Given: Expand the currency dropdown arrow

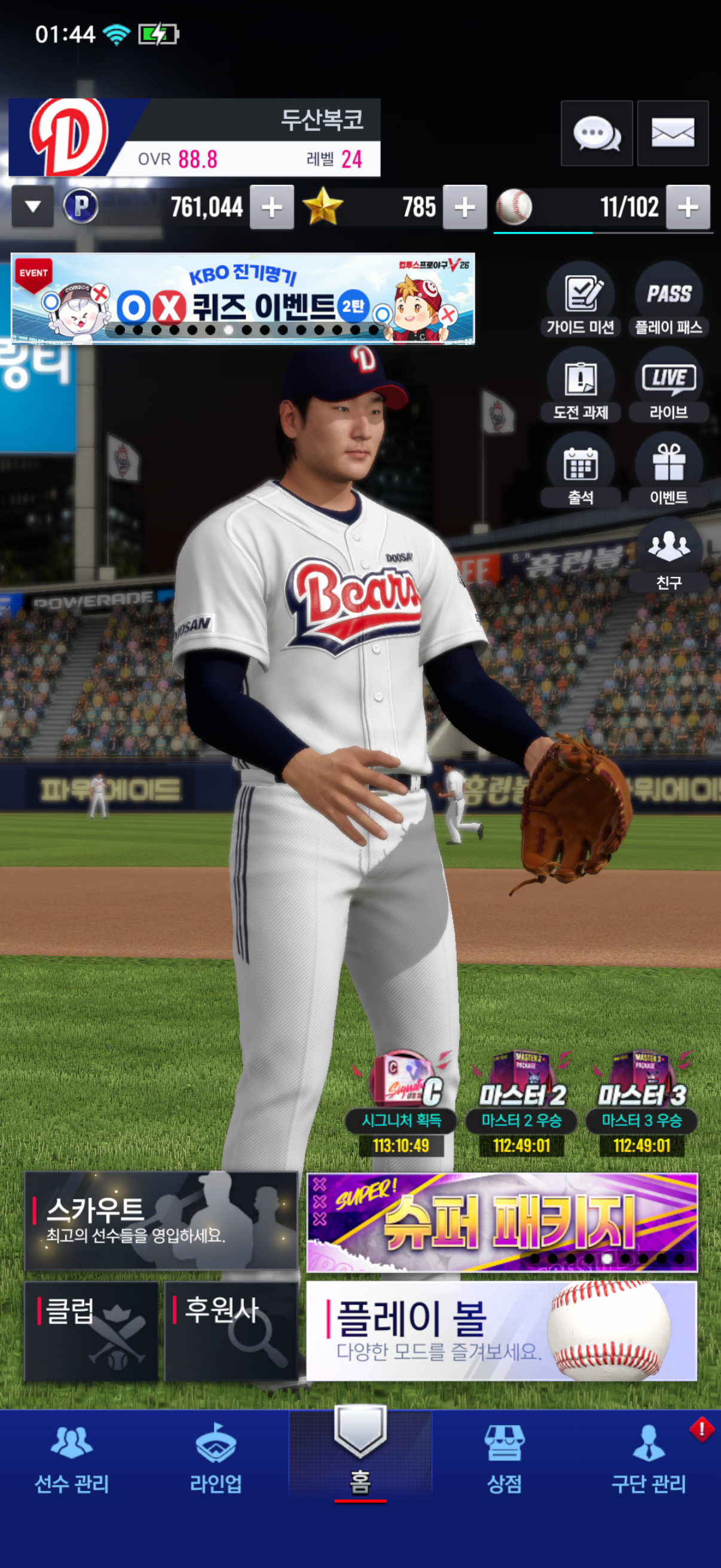Looking at the screenshot, I should (33, 207).
